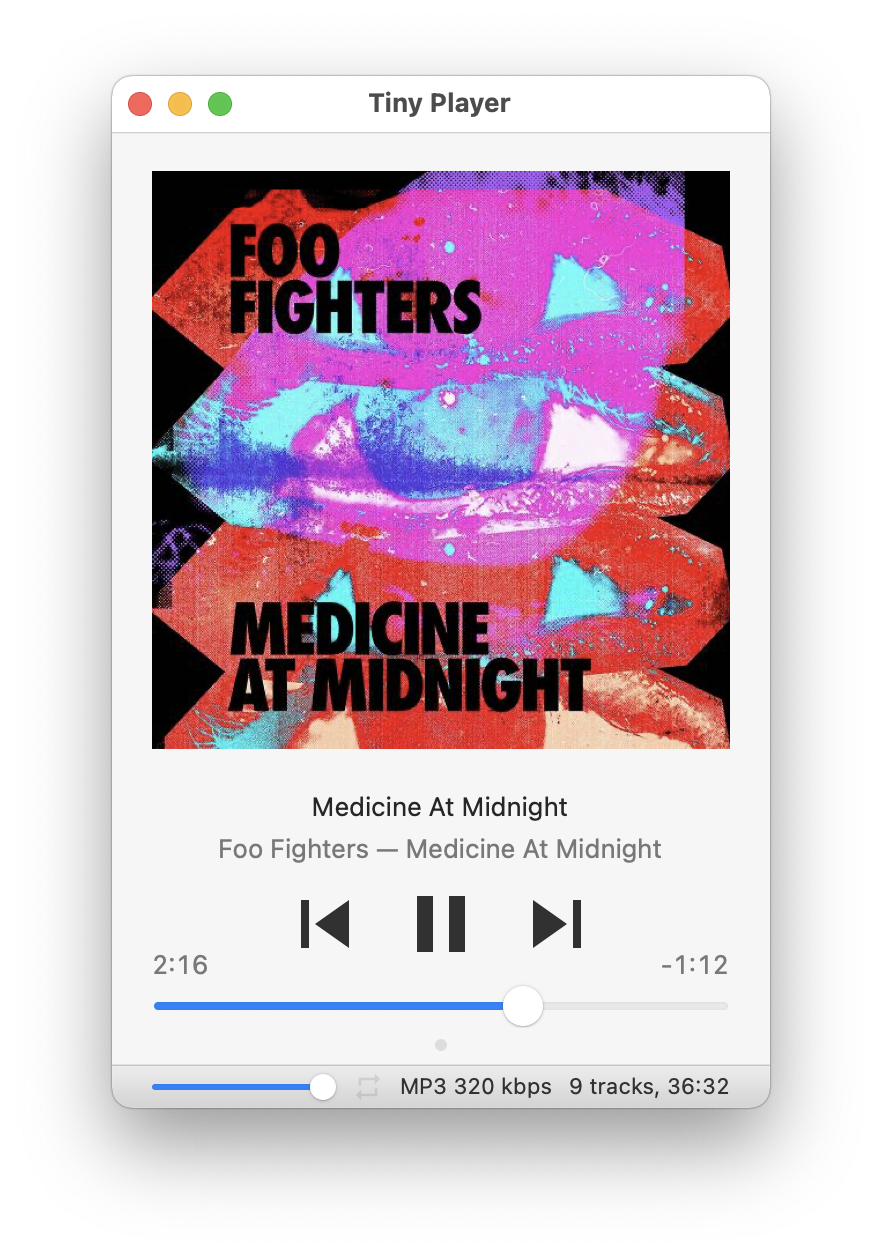Click the playback progress slider knob

tap(522, 1006)
